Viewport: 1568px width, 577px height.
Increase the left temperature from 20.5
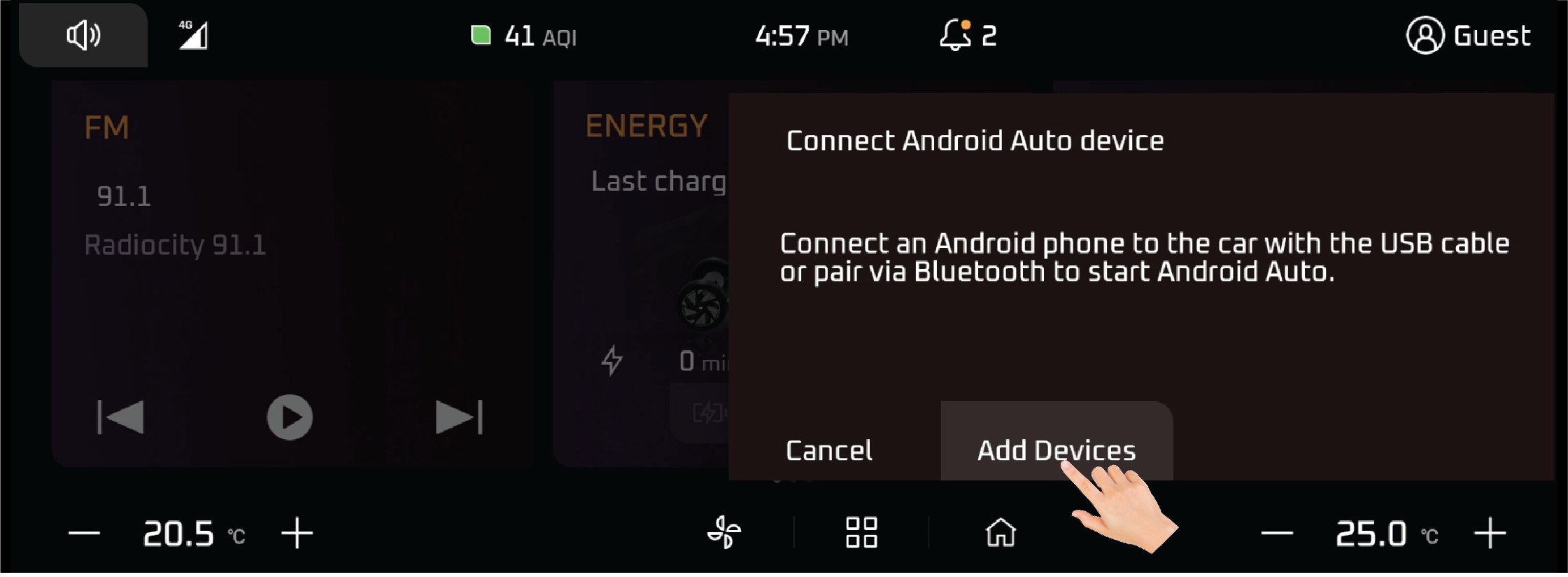point(297,534)
